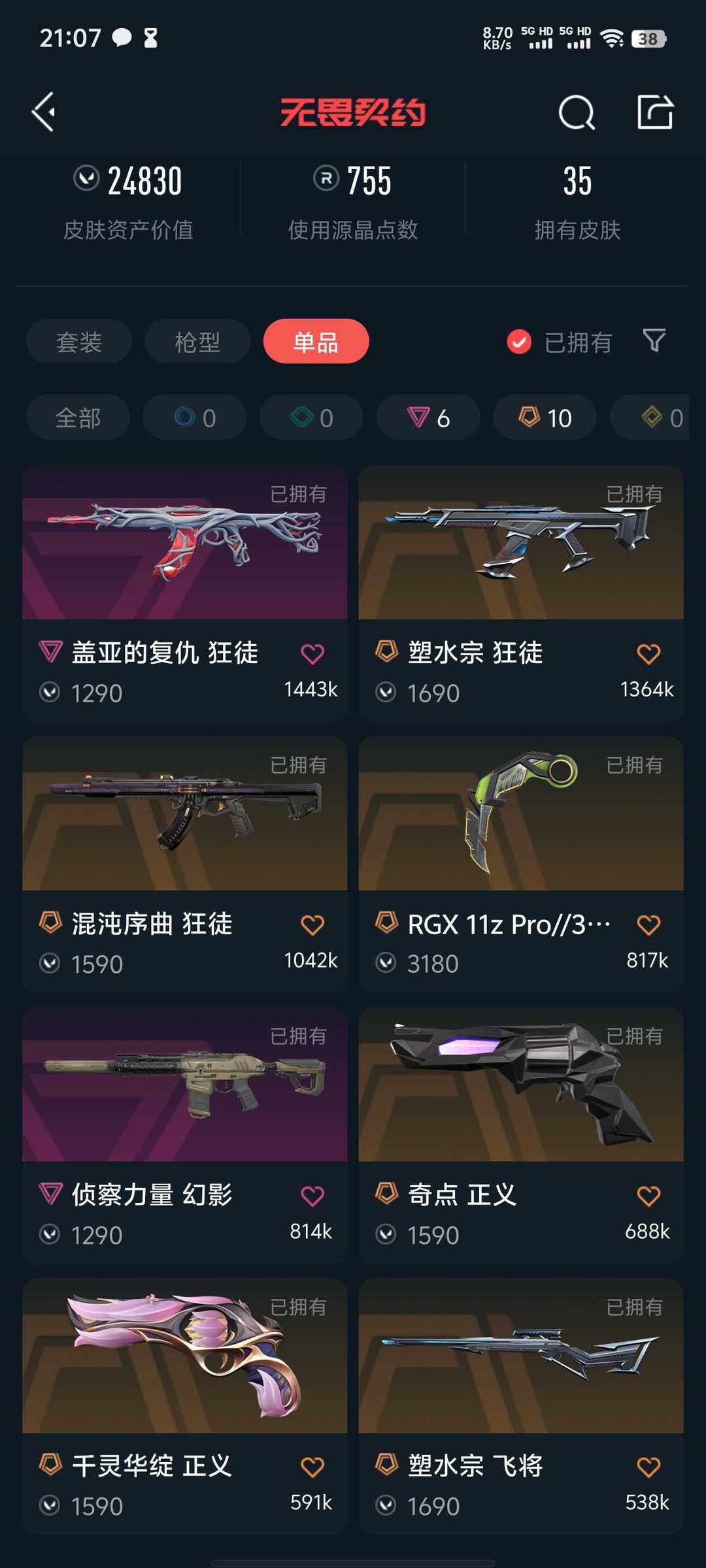Tap the share icon in the header

[655, 112]
